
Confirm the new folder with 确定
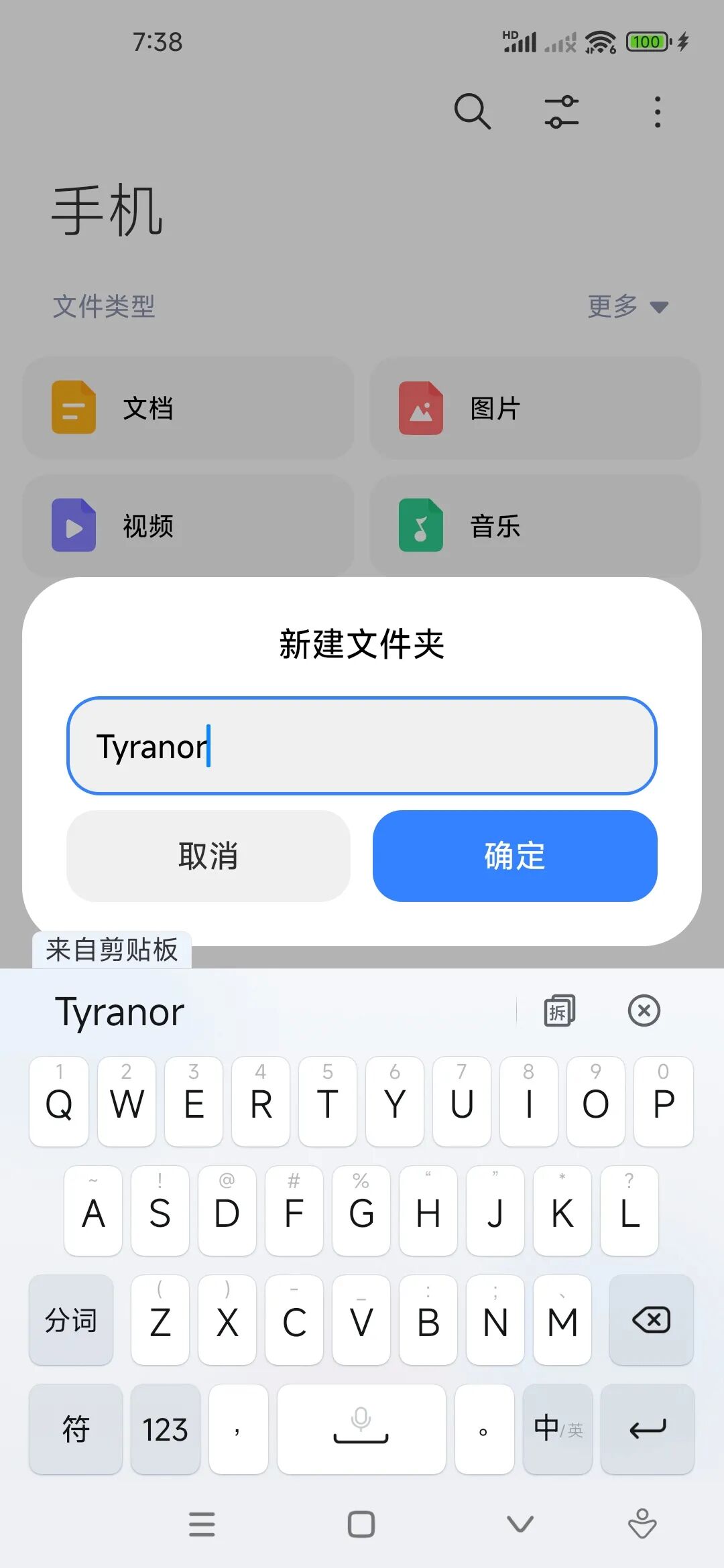[514, 856]
